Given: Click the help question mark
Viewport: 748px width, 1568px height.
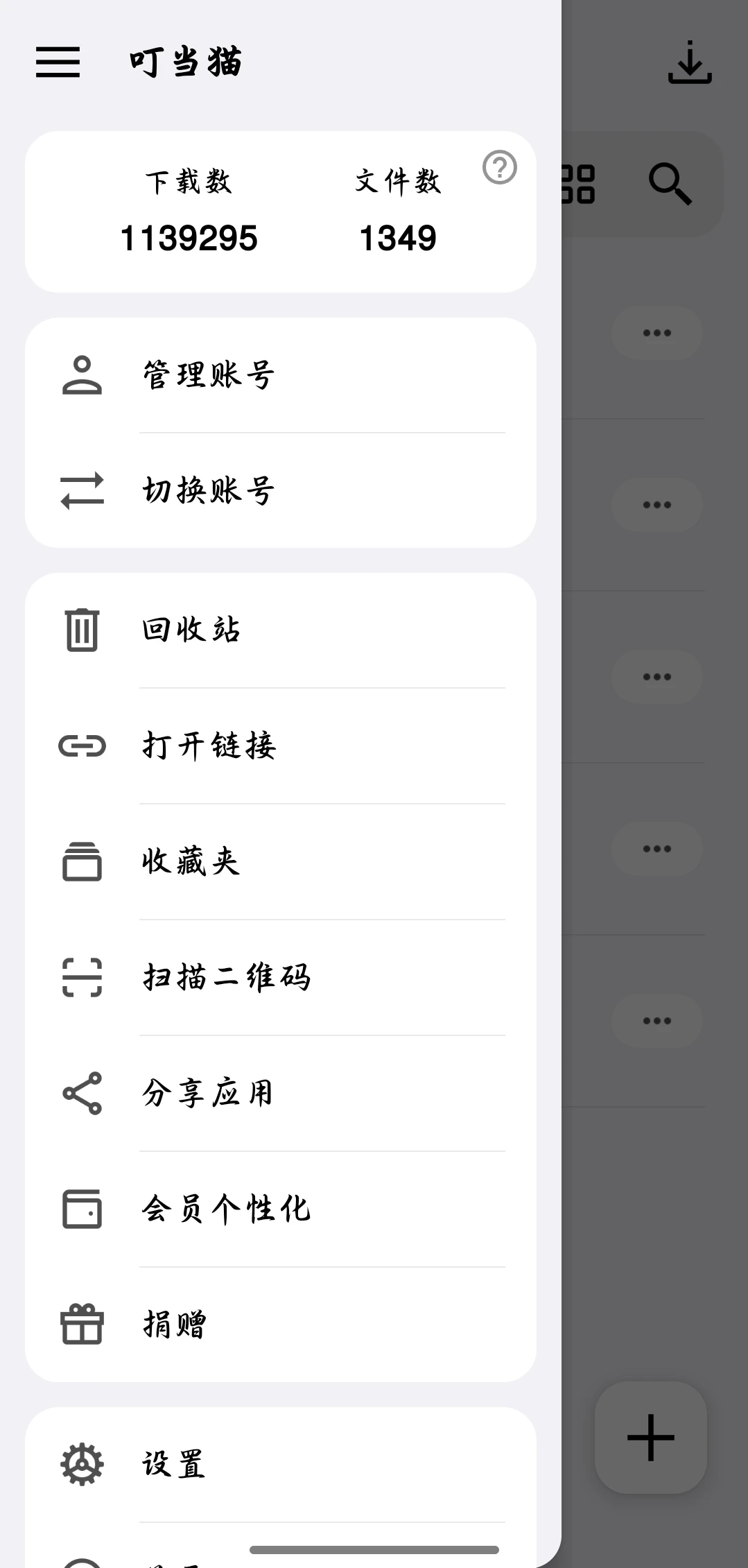Looking at the screenshot, I should (x=500, y=167).
